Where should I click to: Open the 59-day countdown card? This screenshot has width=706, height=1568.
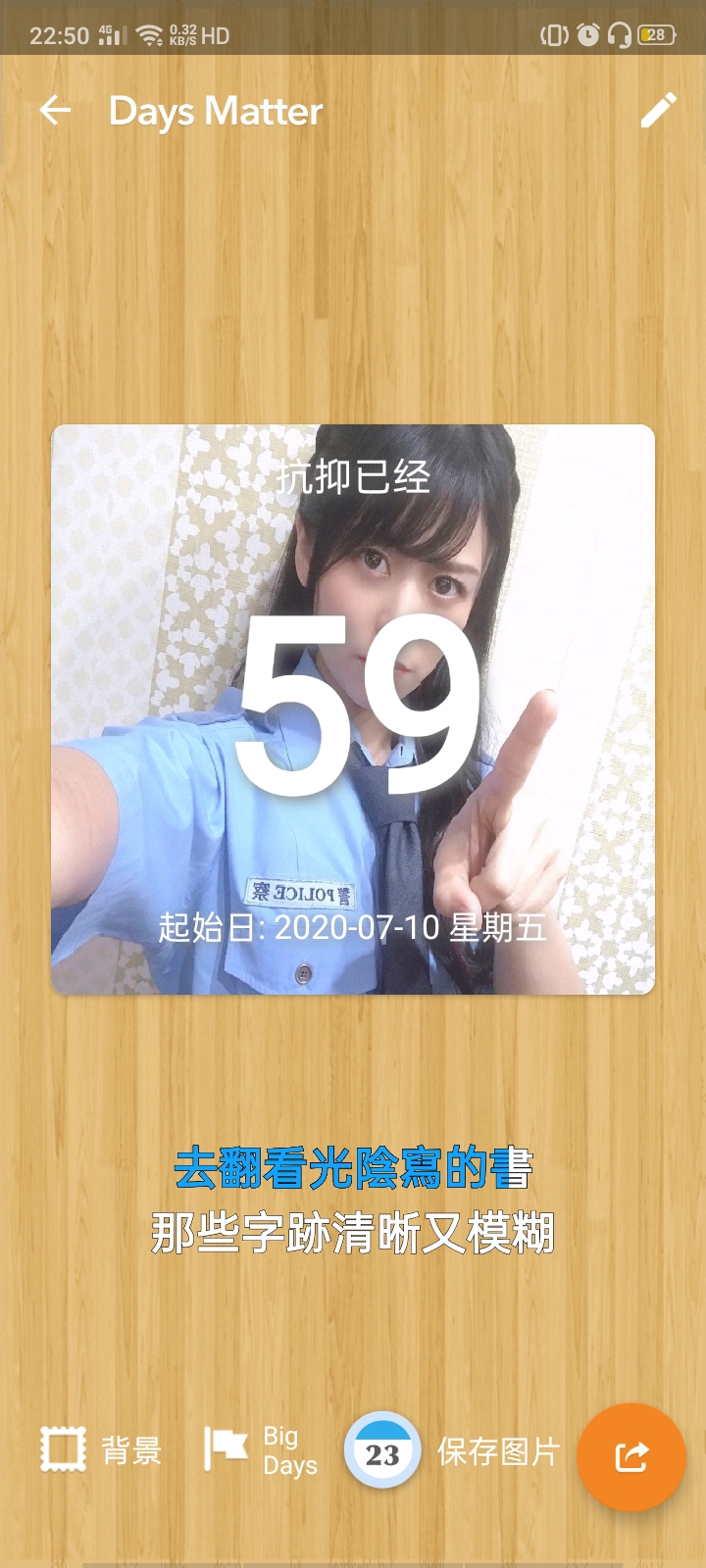click(x=353, y=709)
